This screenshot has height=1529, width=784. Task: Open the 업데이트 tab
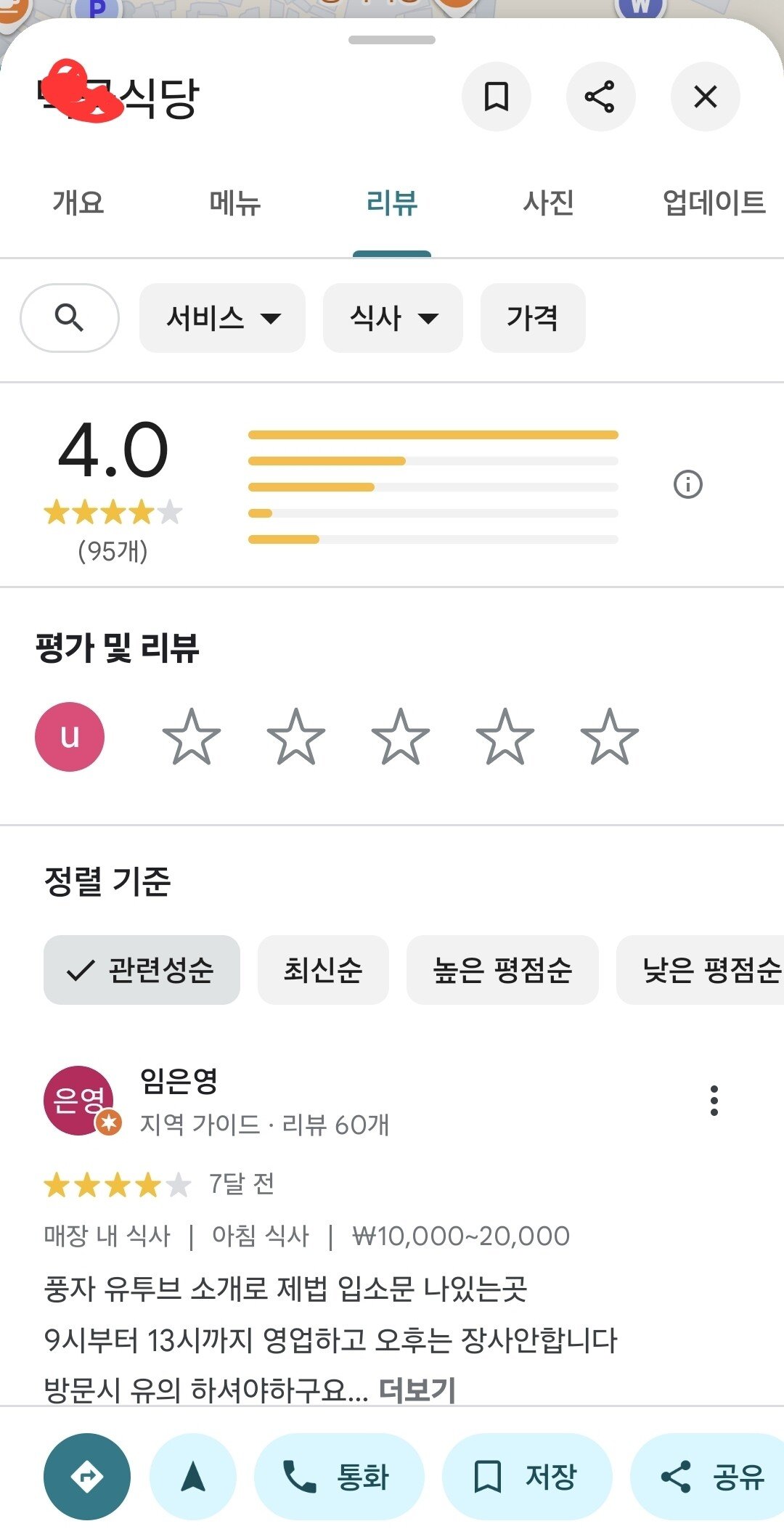[714, 203]
